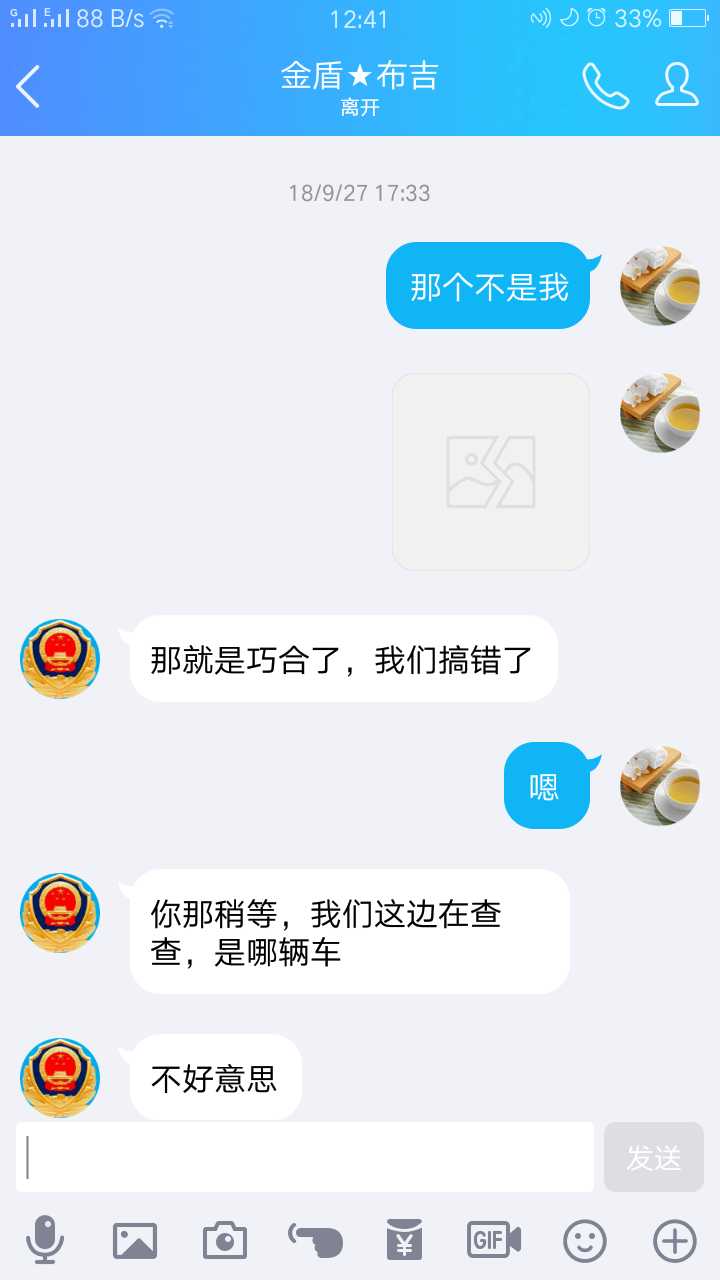The image size is (720, 1280).
Task: Open the red envelope option
Action: [405, 1241]
